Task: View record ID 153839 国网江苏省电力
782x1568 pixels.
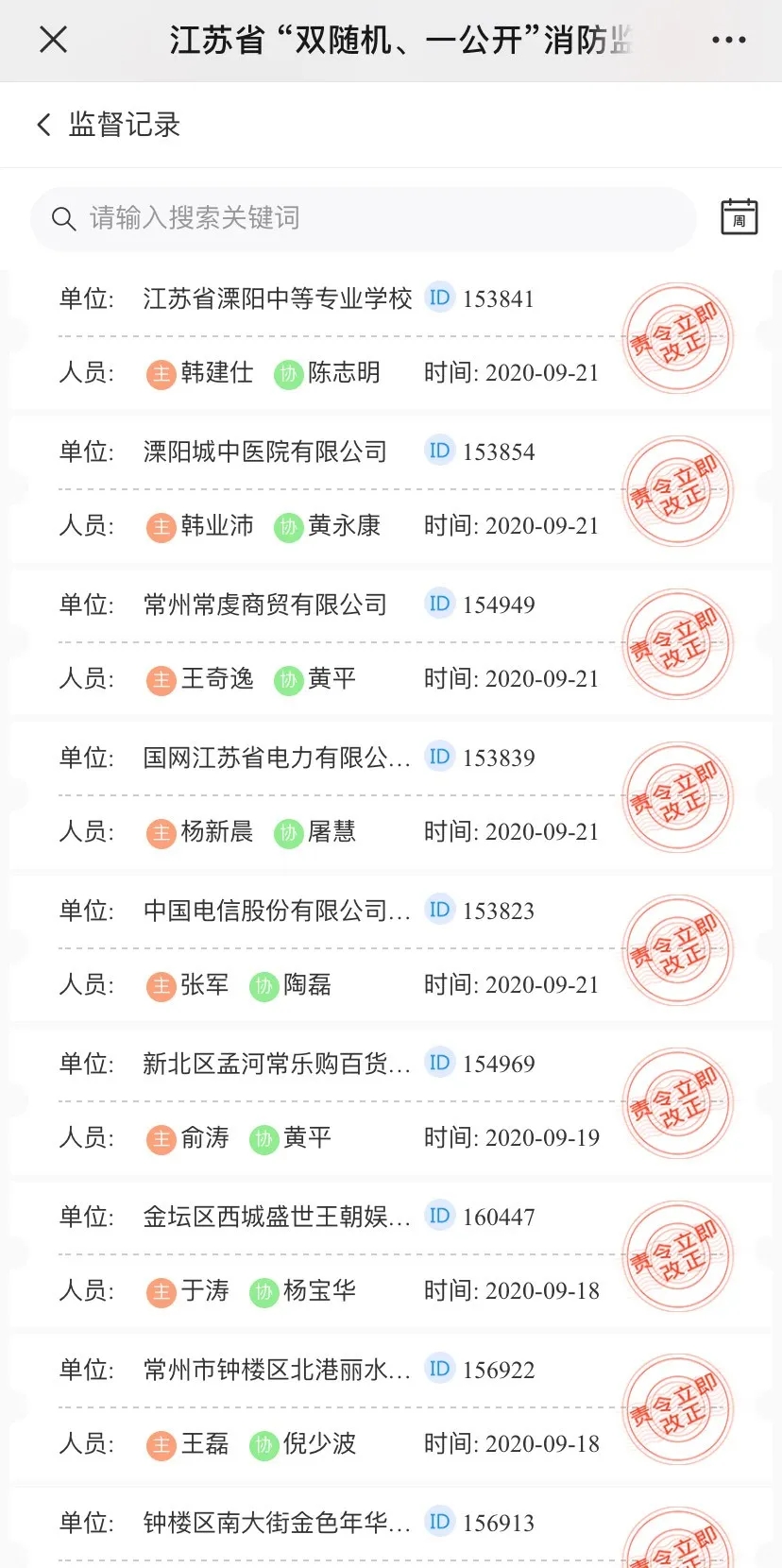Action: point(277,758)
